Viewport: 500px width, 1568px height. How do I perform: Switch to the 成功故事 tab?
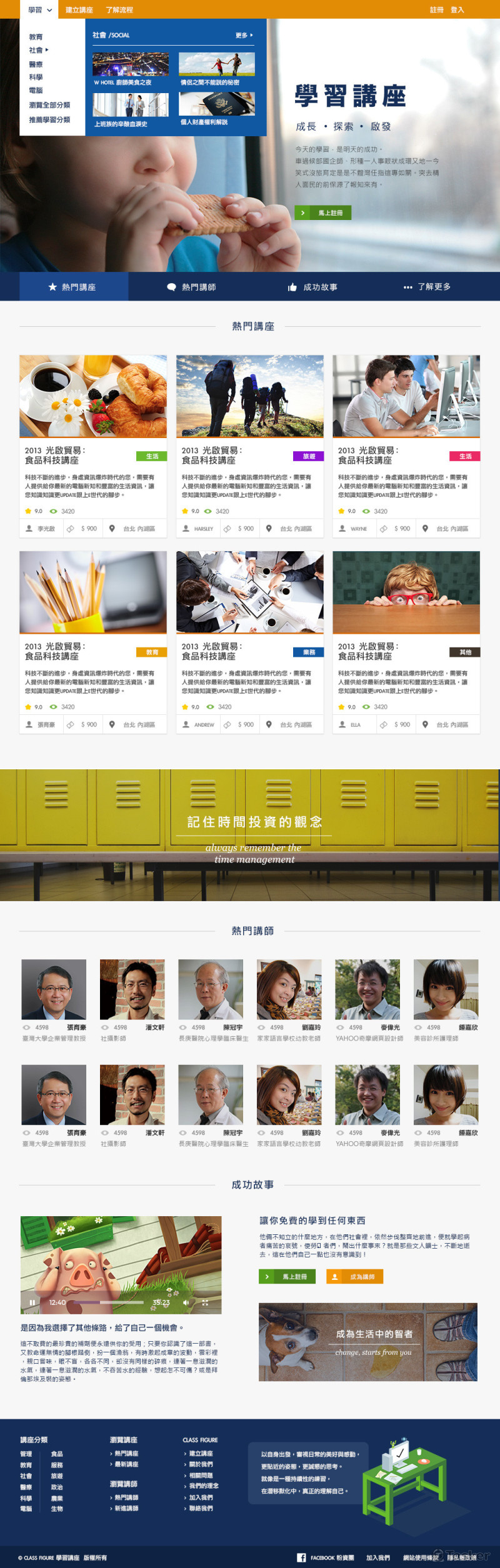pos(312,287)
